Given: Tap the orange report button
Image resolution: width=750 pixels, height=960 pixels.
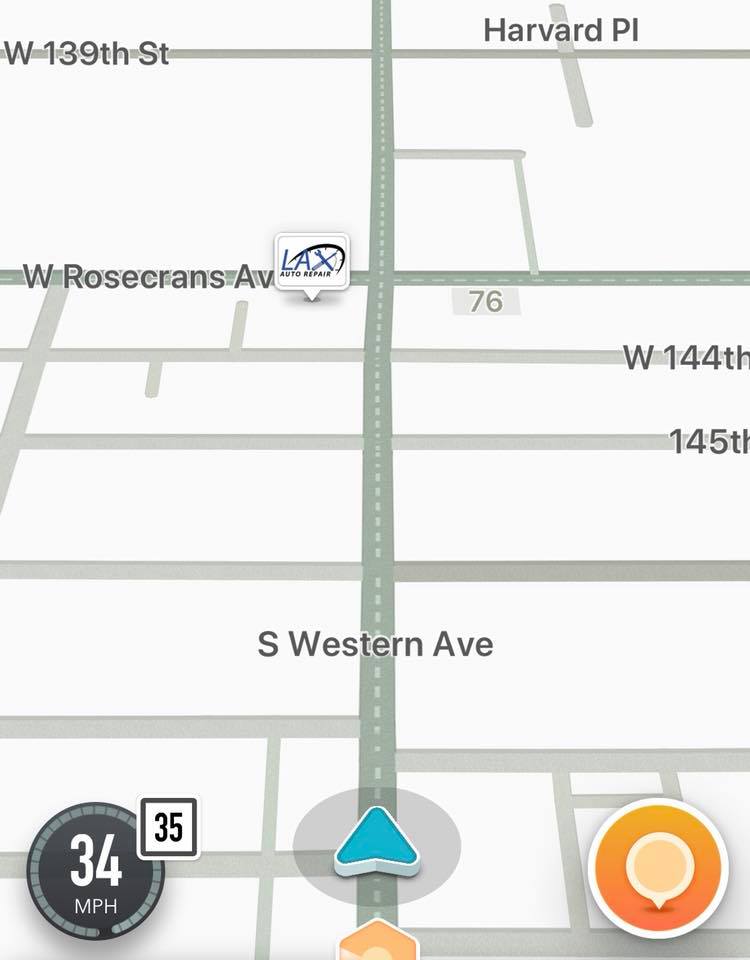Looking at the screenshot, I should [x=658, y=868].
